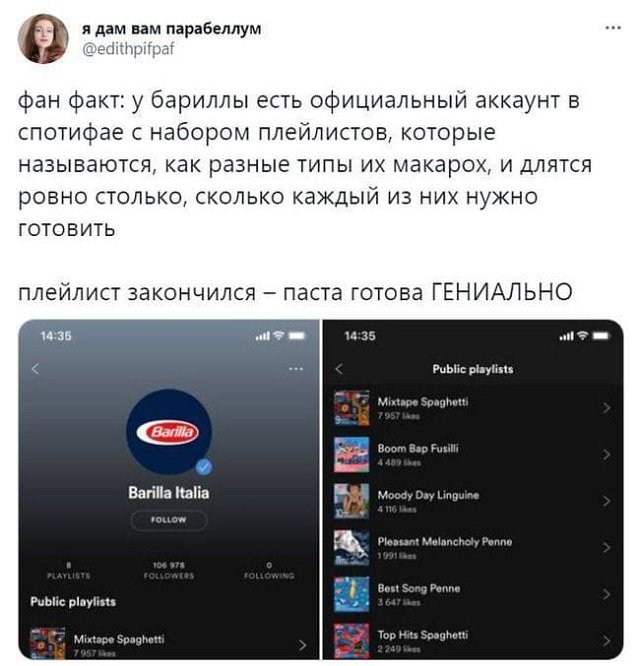Open the attached Public playlists image

[472, 490]
